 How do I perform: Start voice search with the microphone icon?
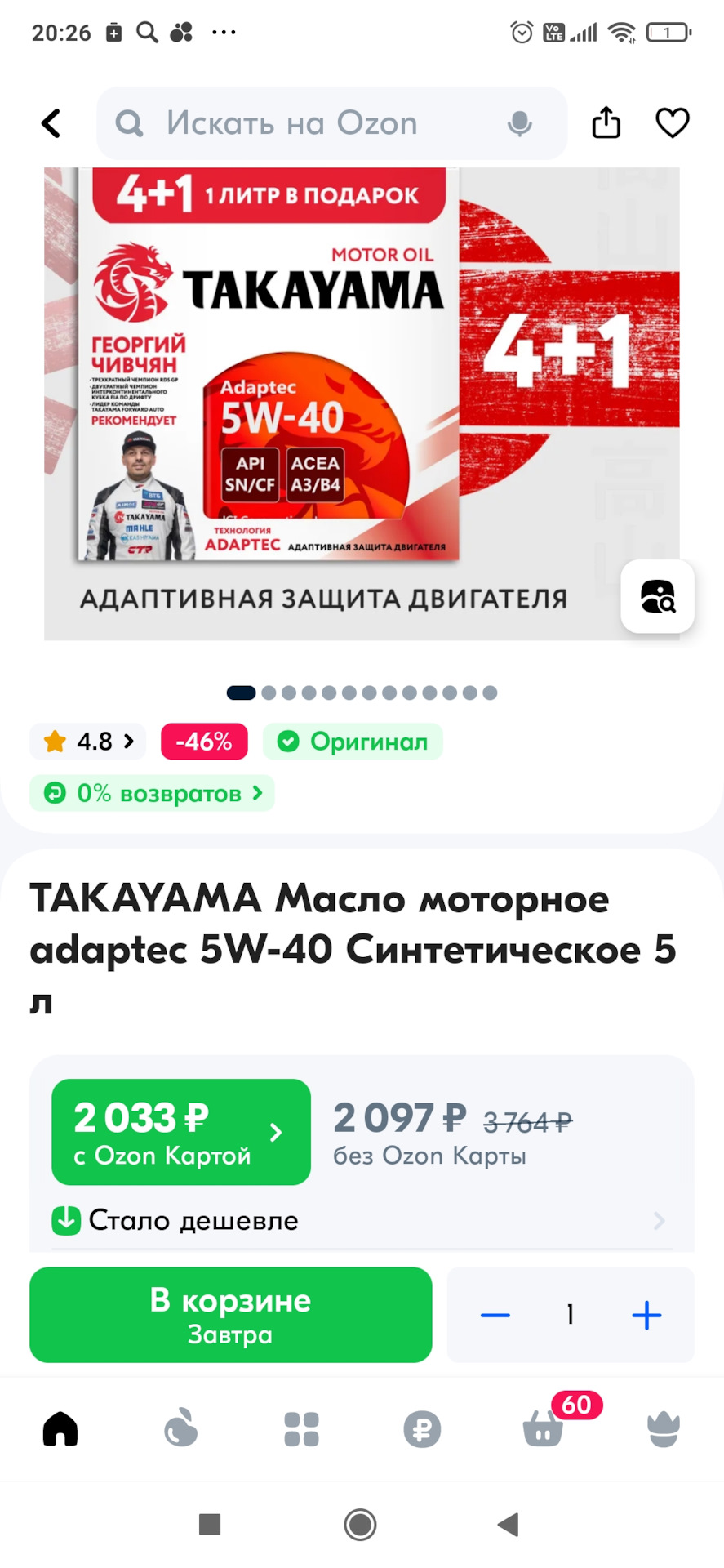click(x=519, y=122)
